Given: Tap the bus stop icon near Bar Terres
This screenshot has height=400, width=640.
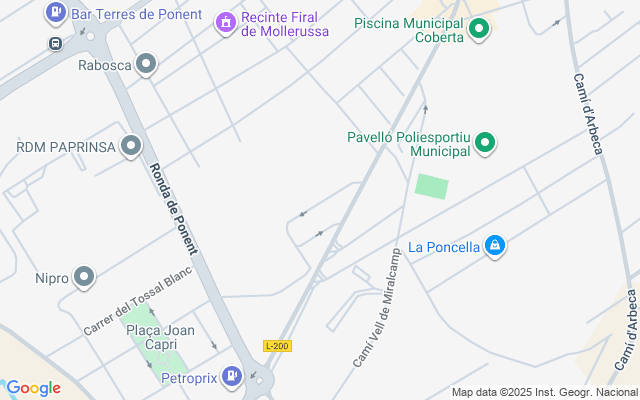Looking at the screenshot, I should (x=54, y=43).
